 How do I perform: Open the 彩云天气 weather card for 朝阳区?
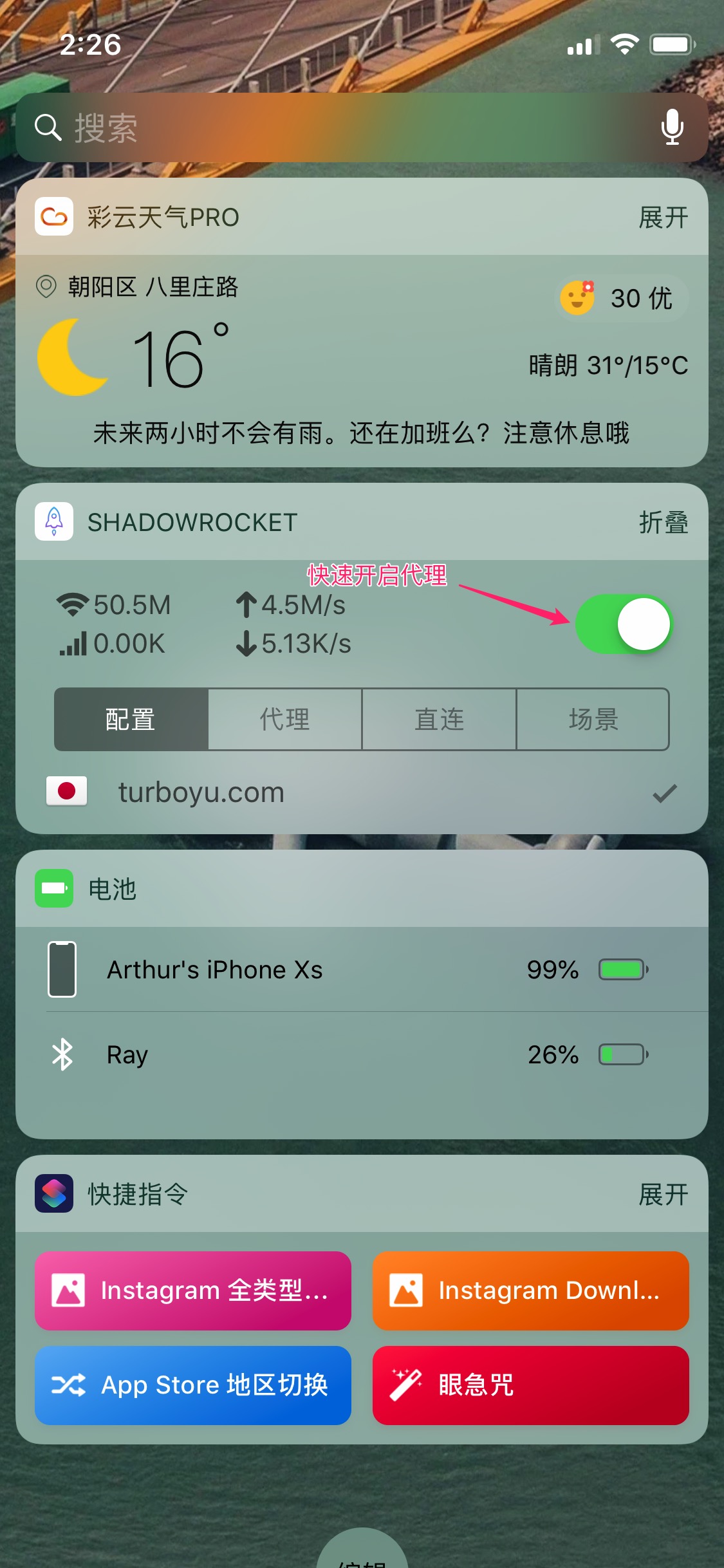tap(362, 360)
